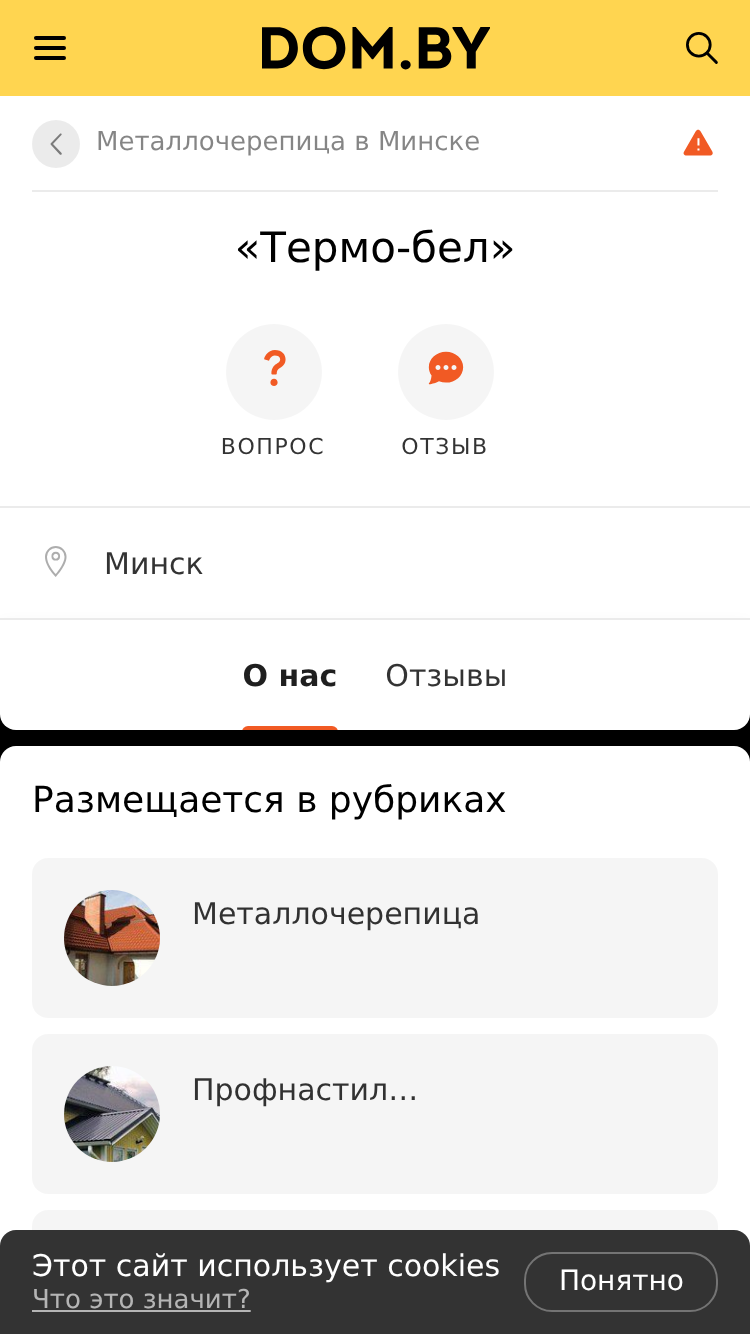Open the search magnifier icon
750x1334 pixels.
pyautogui.click(x=702, y=48)
